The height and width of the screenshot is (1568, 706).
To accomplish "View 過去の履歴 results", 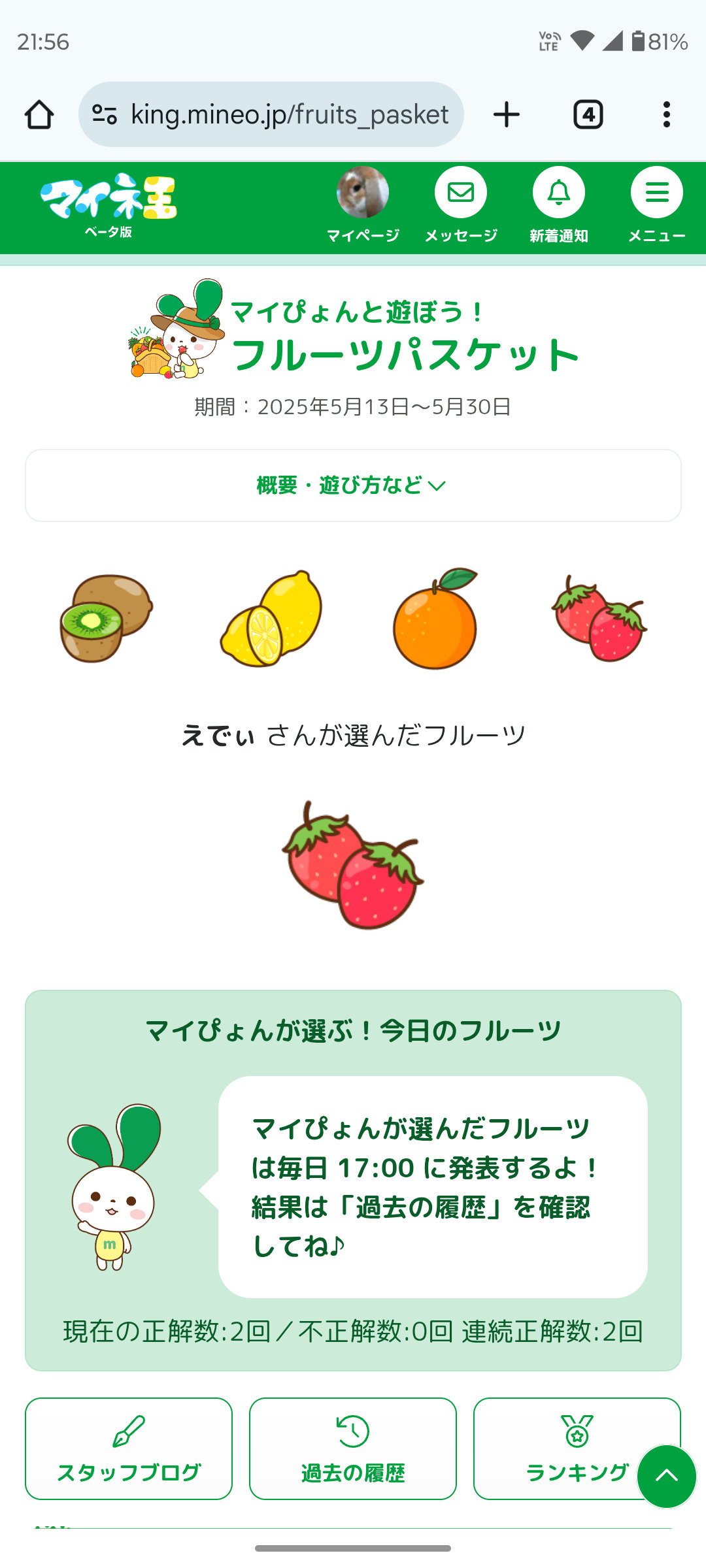I will click(353, 1448).
